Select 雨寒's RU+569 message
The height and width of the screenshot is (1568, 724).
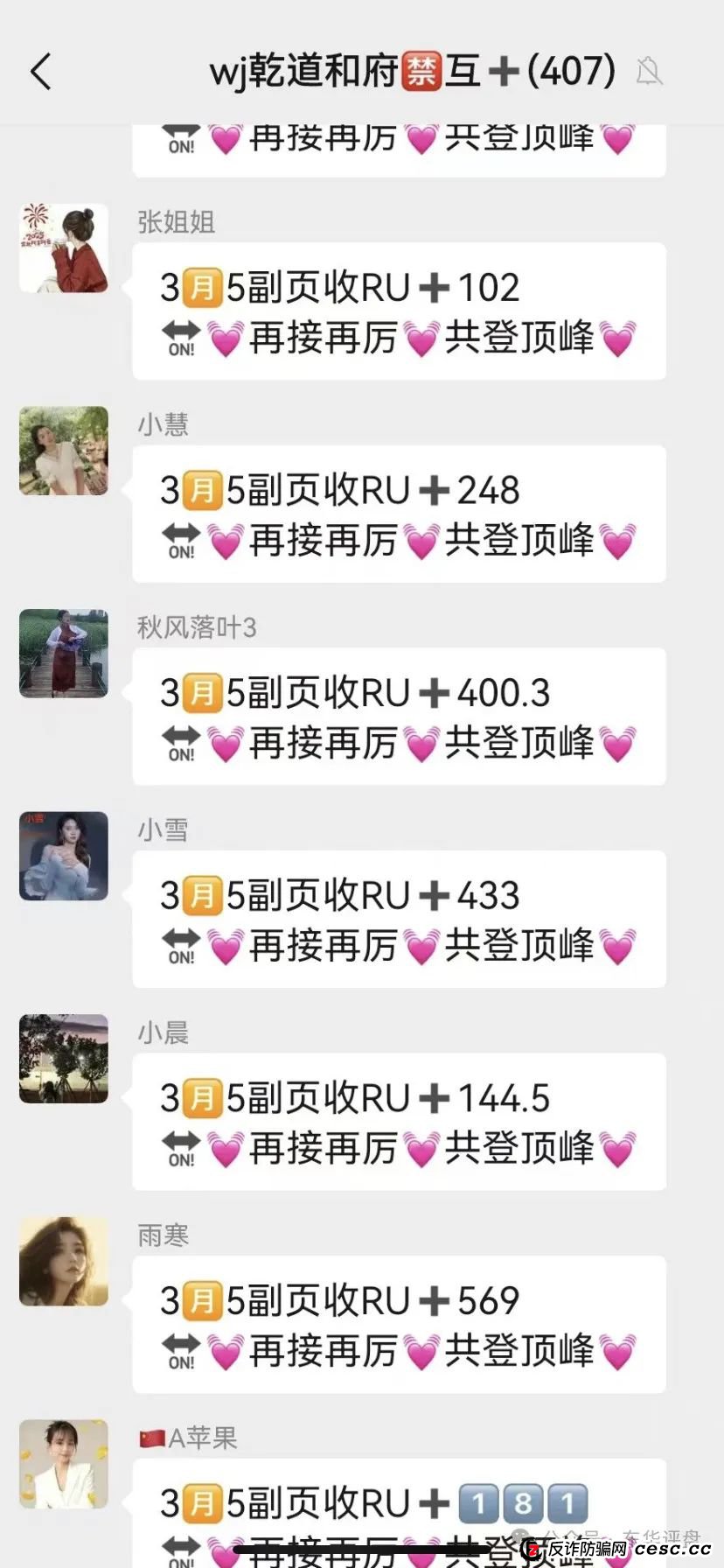[x=398, y=1324]
